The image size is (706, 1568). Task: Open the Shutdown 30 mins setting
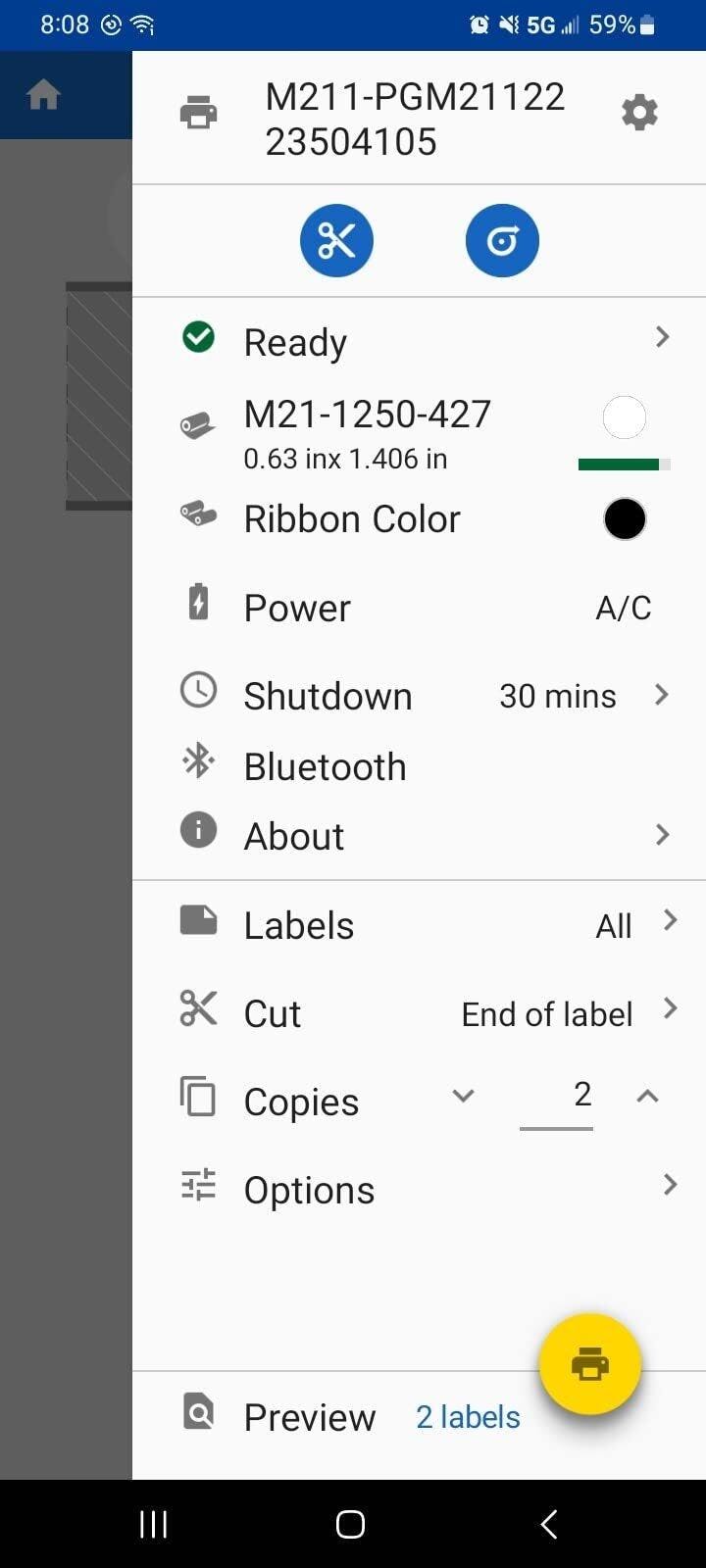tap(420, 696)
